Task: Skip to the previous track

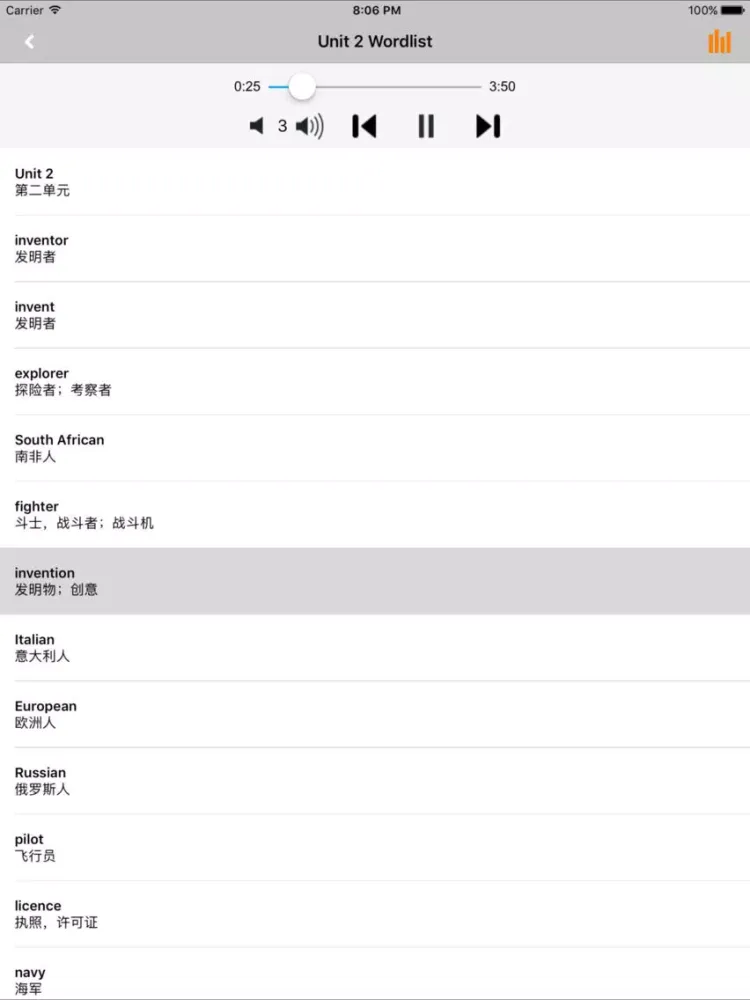Action: coord(364,126)
